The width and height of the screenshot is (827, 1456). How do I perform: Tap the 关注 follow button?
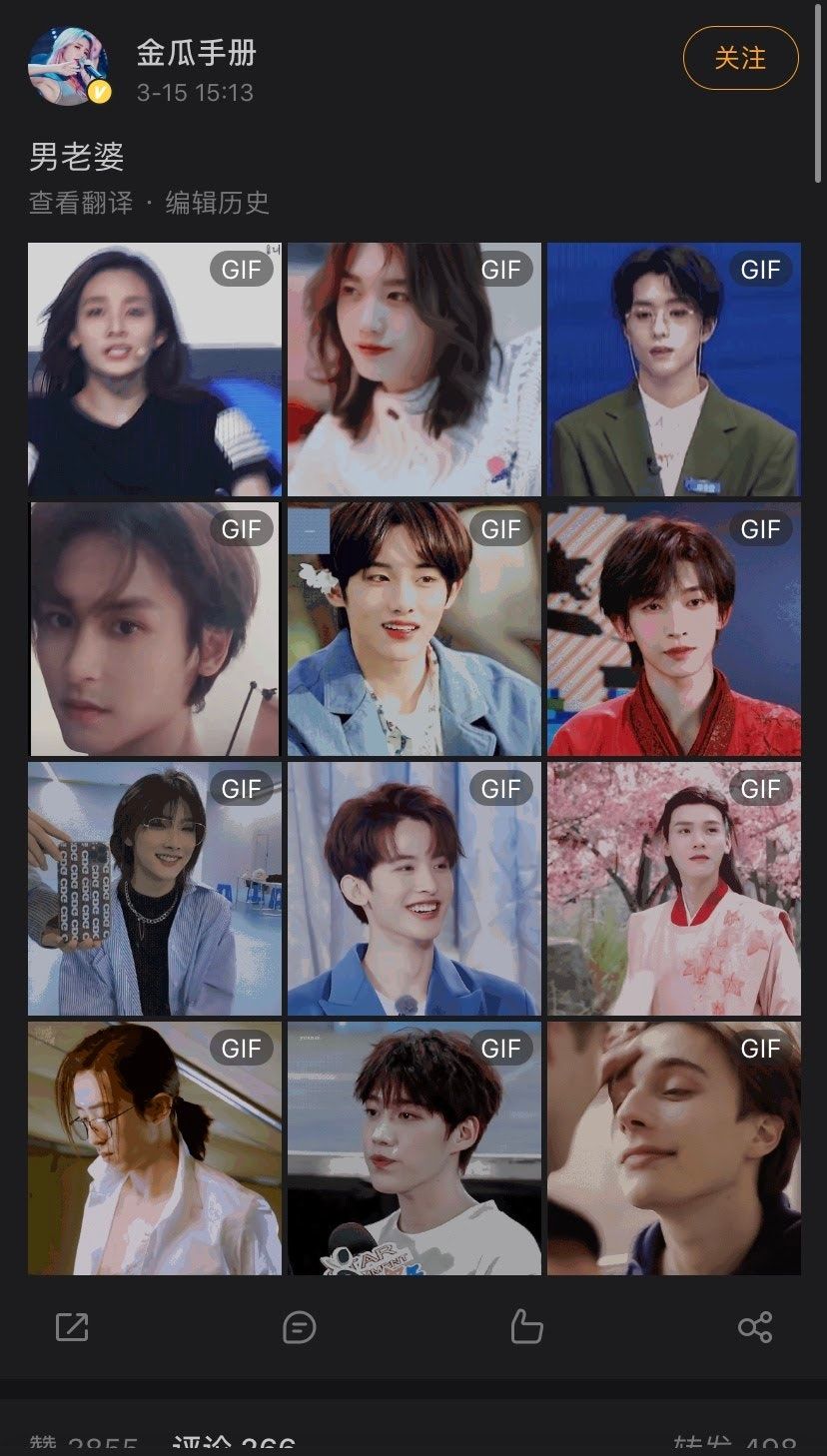740,58
